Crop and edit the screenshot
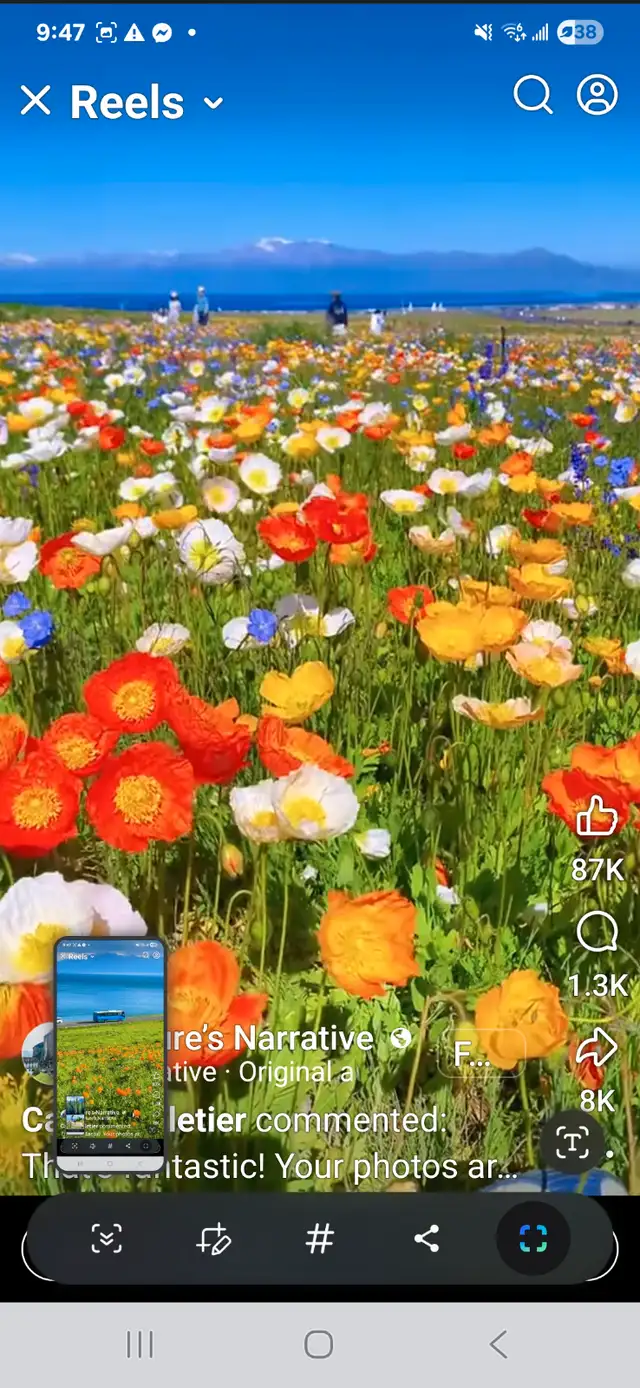Image resolution: width=640 pixels, height=1388 pixels. coord(214,1239)
